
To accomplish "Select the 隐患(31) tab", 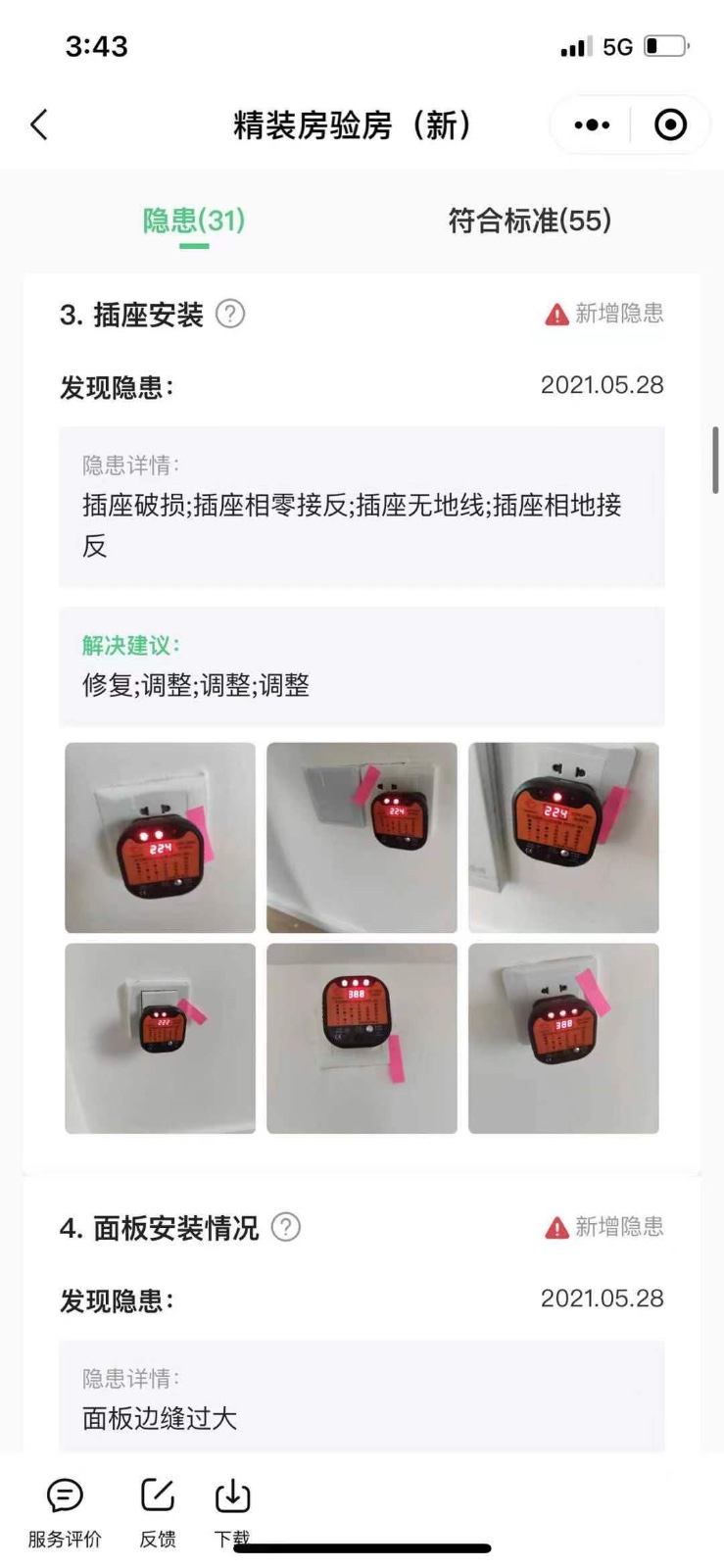I will tap(193, 220).
